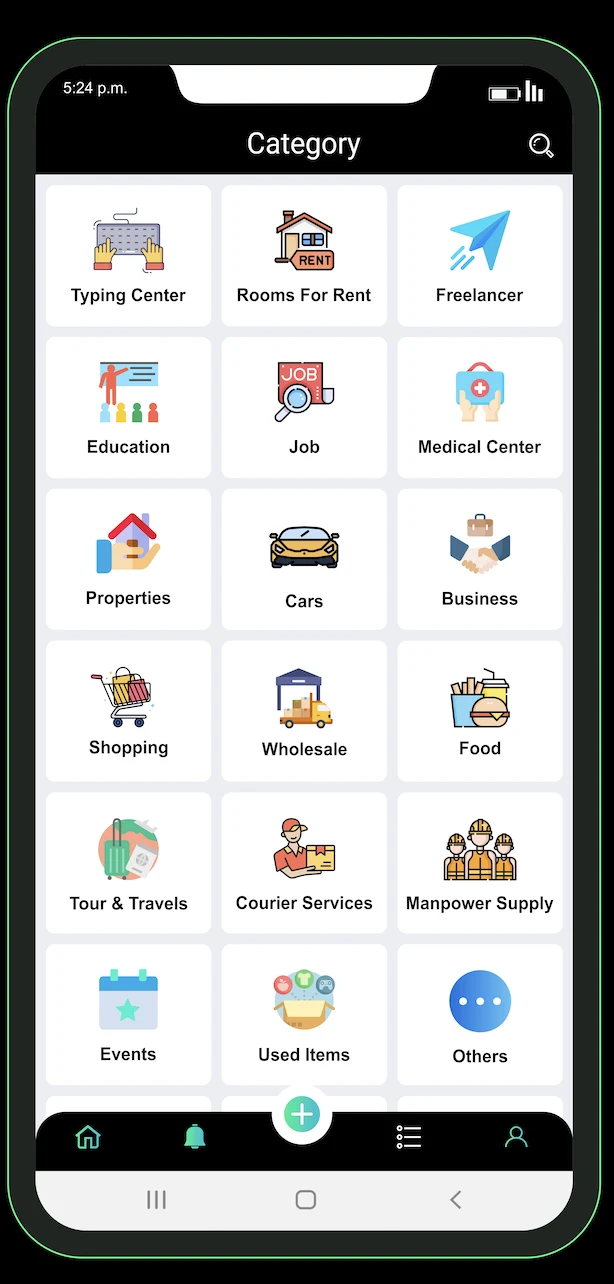Open the Job category
This screenshot has height=1284, width=614.
click(x=304, y=408)
